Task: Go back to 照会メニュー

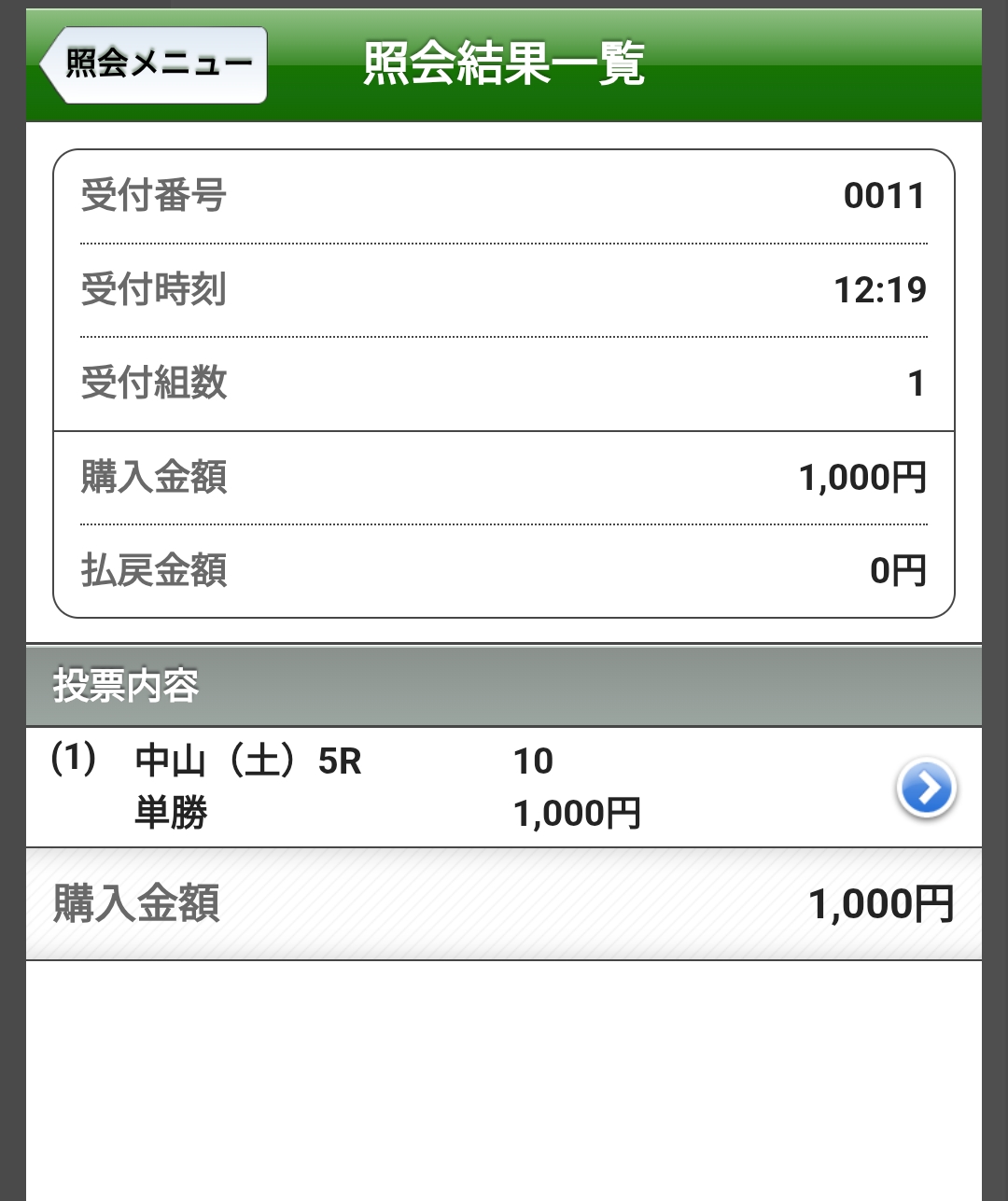Action: click(154, 64)
